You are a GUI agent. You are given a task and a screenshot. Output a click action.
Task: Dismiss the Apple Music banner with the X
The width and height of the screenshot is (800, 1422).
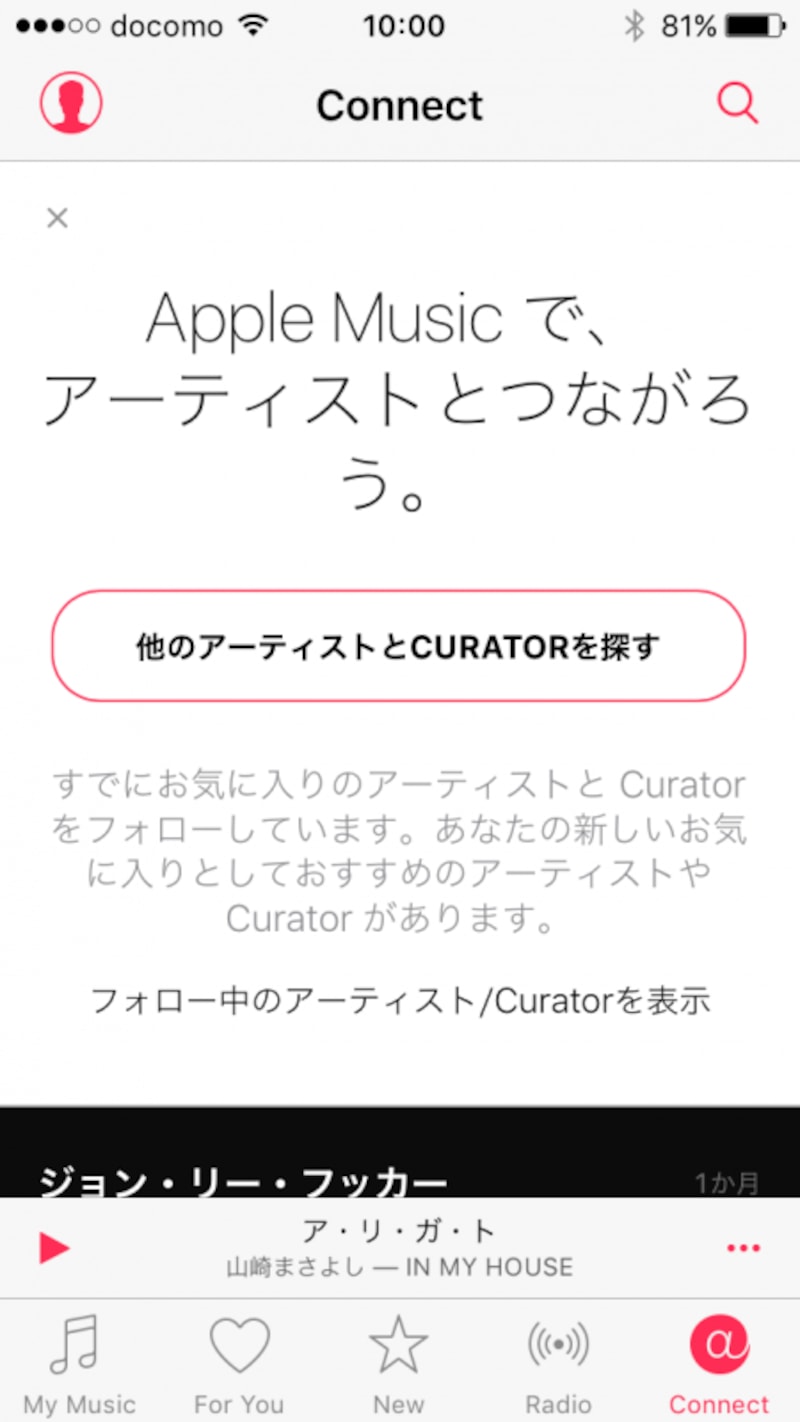[57, 218]
